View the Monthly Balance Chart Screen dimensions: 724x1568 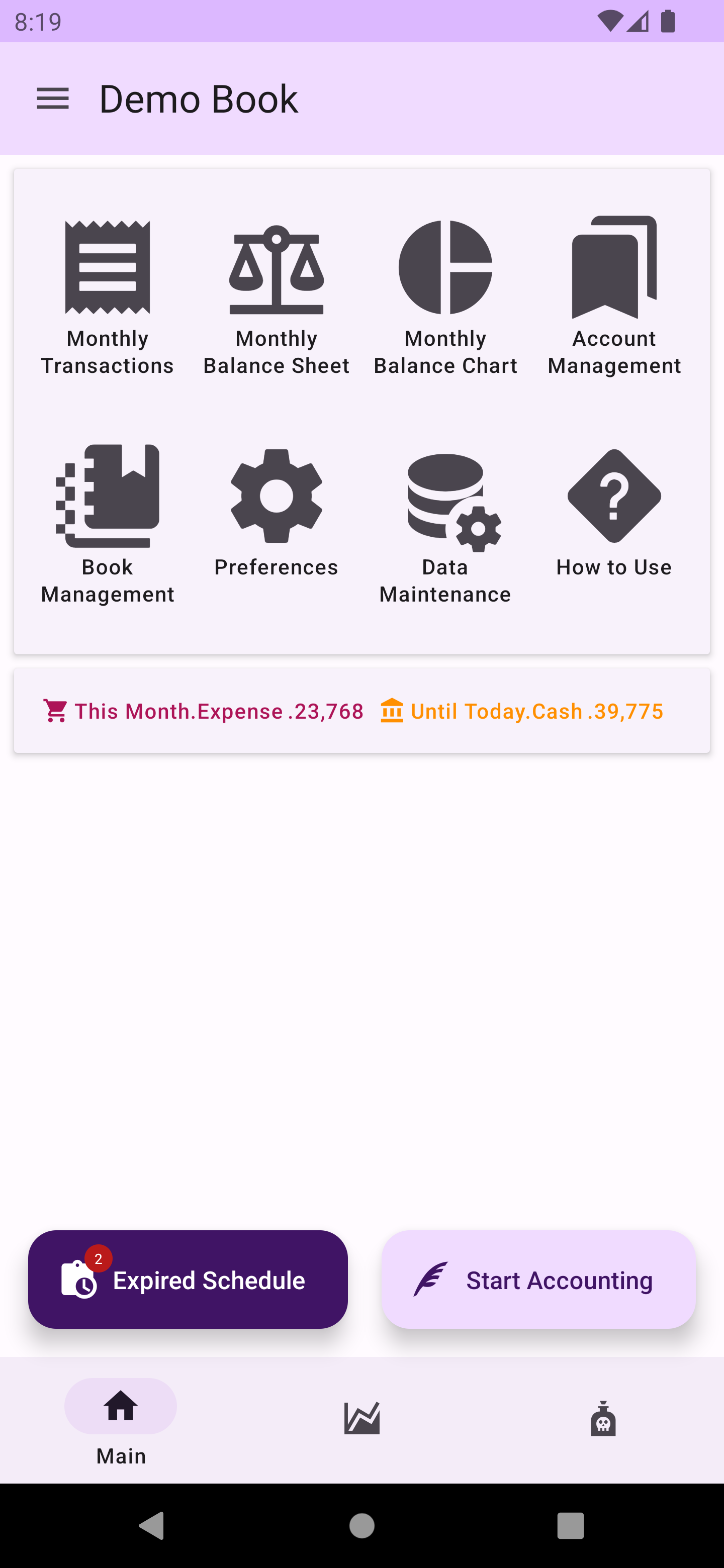coord(445,297)
